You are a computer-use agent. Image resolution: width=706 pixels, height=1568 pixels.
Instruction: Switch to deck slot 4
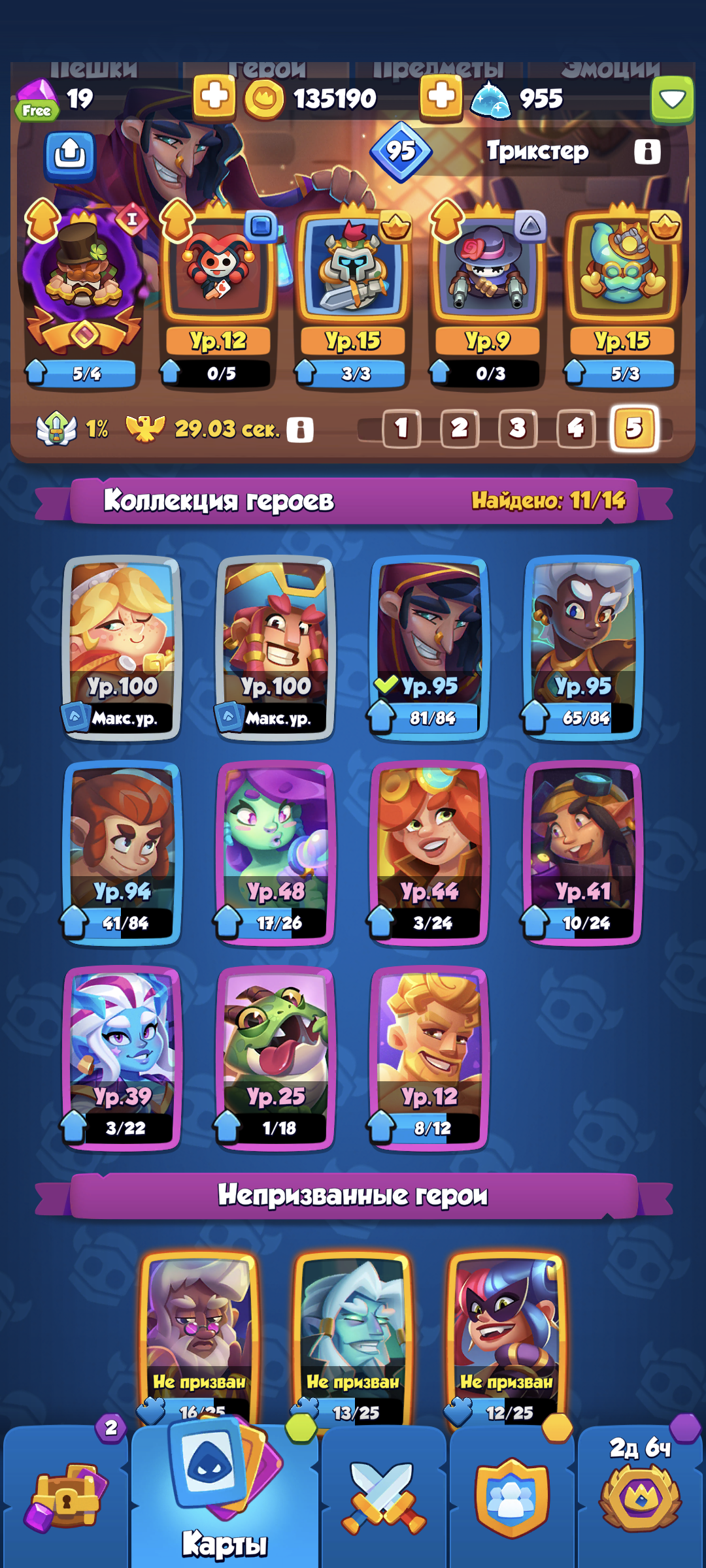(576, 429)
